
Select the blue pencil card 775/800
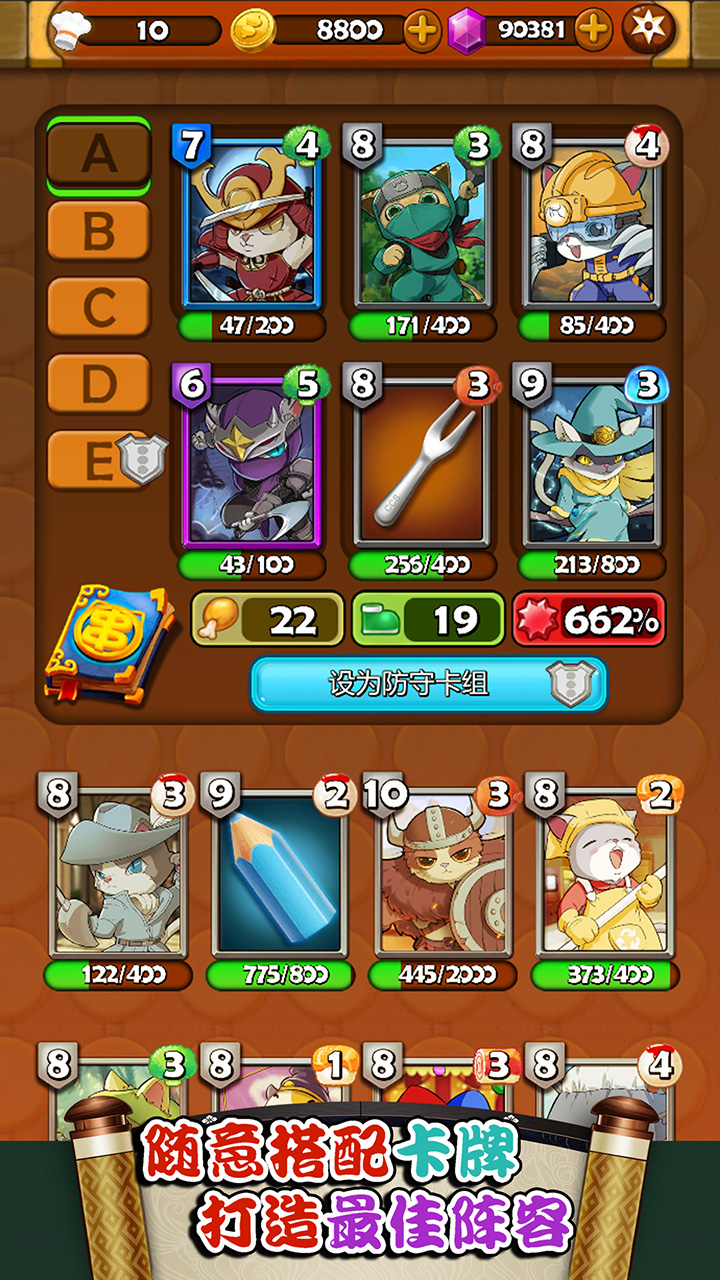pyautogui.click(x=280, y=870)
